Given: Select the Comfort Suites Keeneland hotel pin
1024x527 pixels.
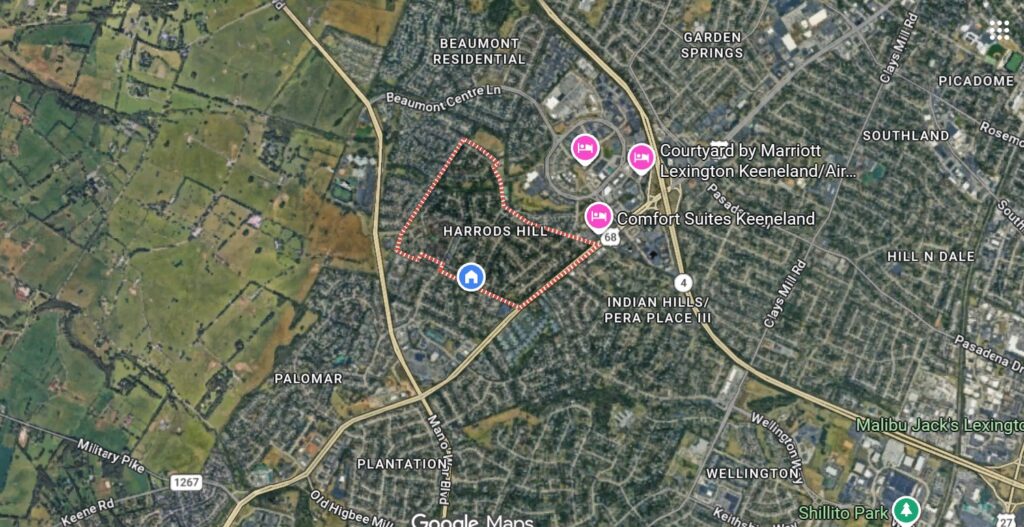Looking at the screenshot, I should pyautogui.click(x=598, y=216).
